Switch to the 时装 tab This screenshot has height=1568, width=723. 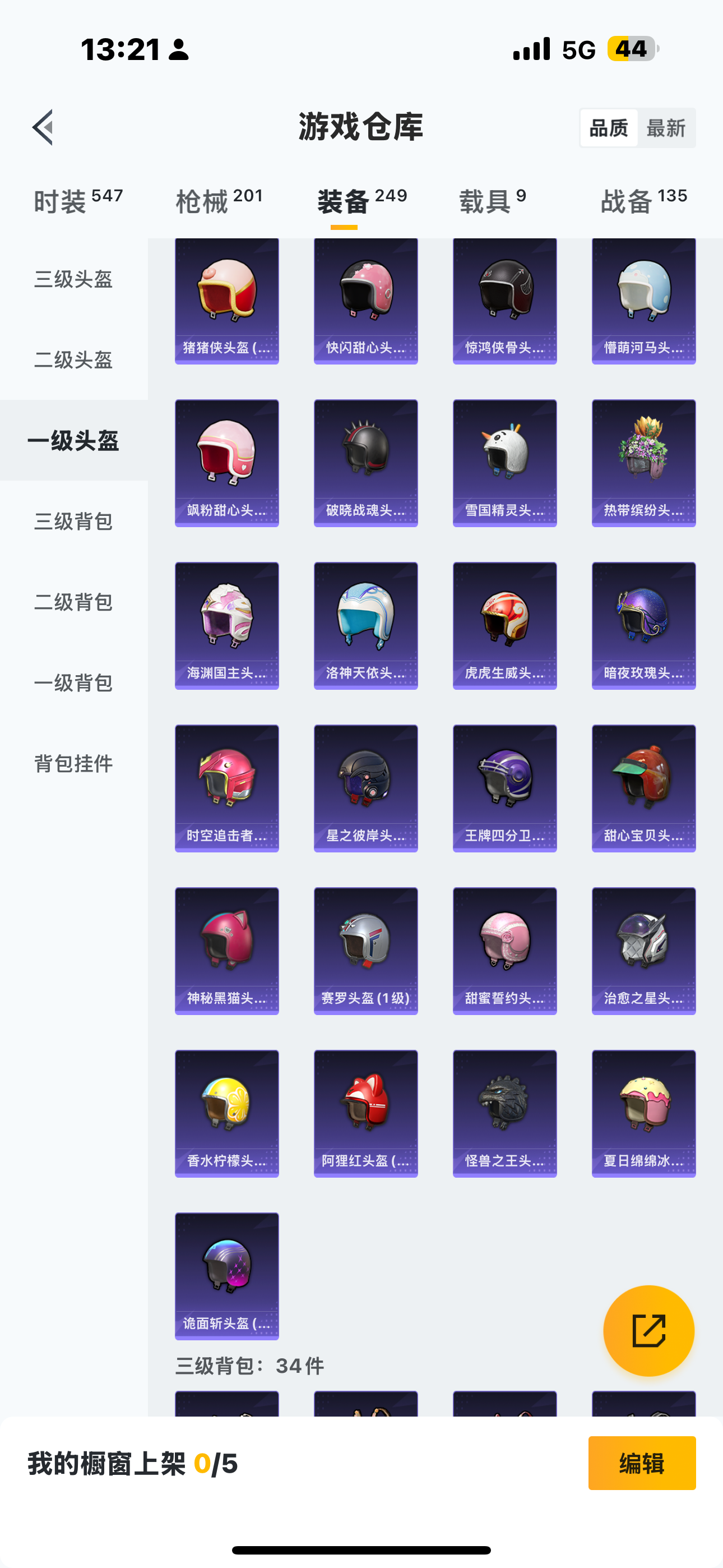click(78, 201)
